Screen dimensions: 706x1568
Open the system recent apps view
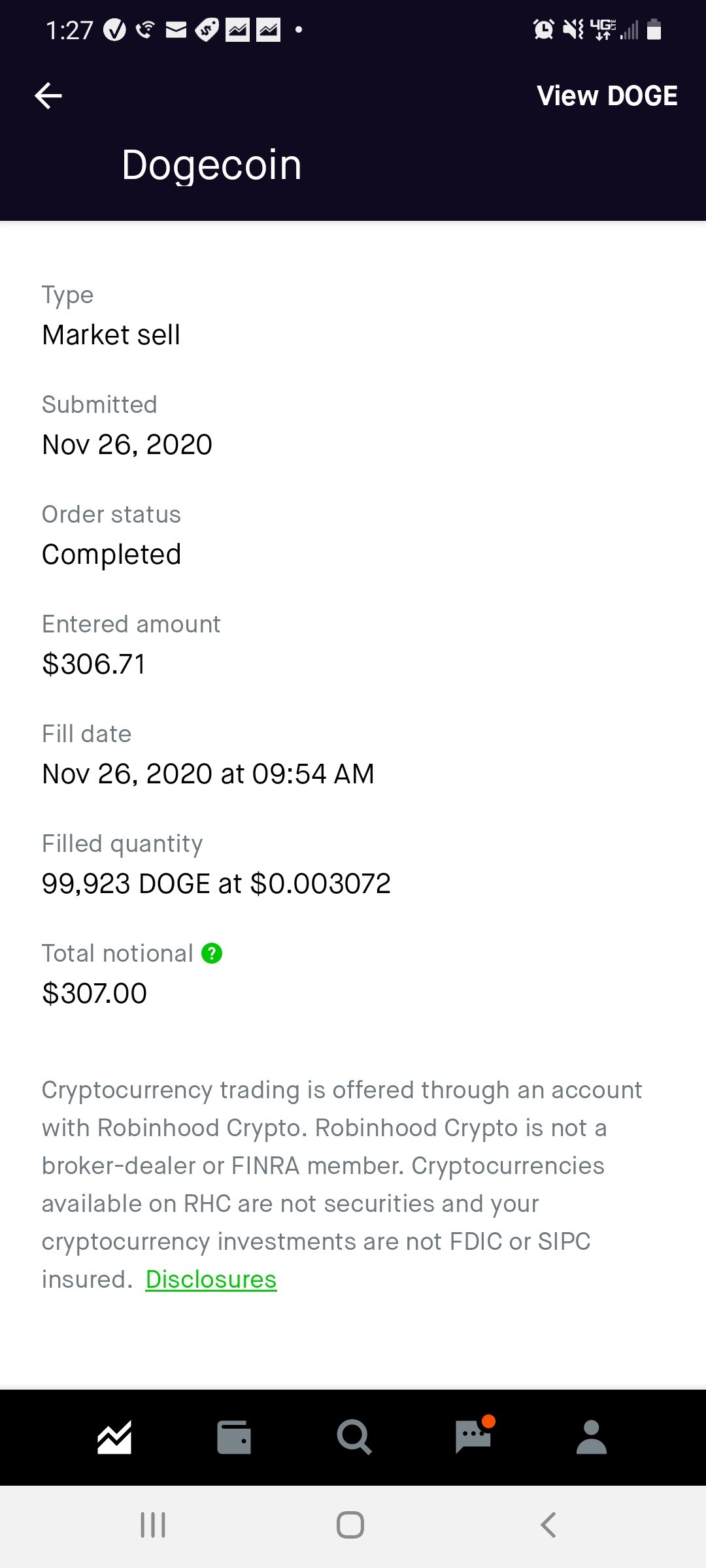pos(153,1525)
